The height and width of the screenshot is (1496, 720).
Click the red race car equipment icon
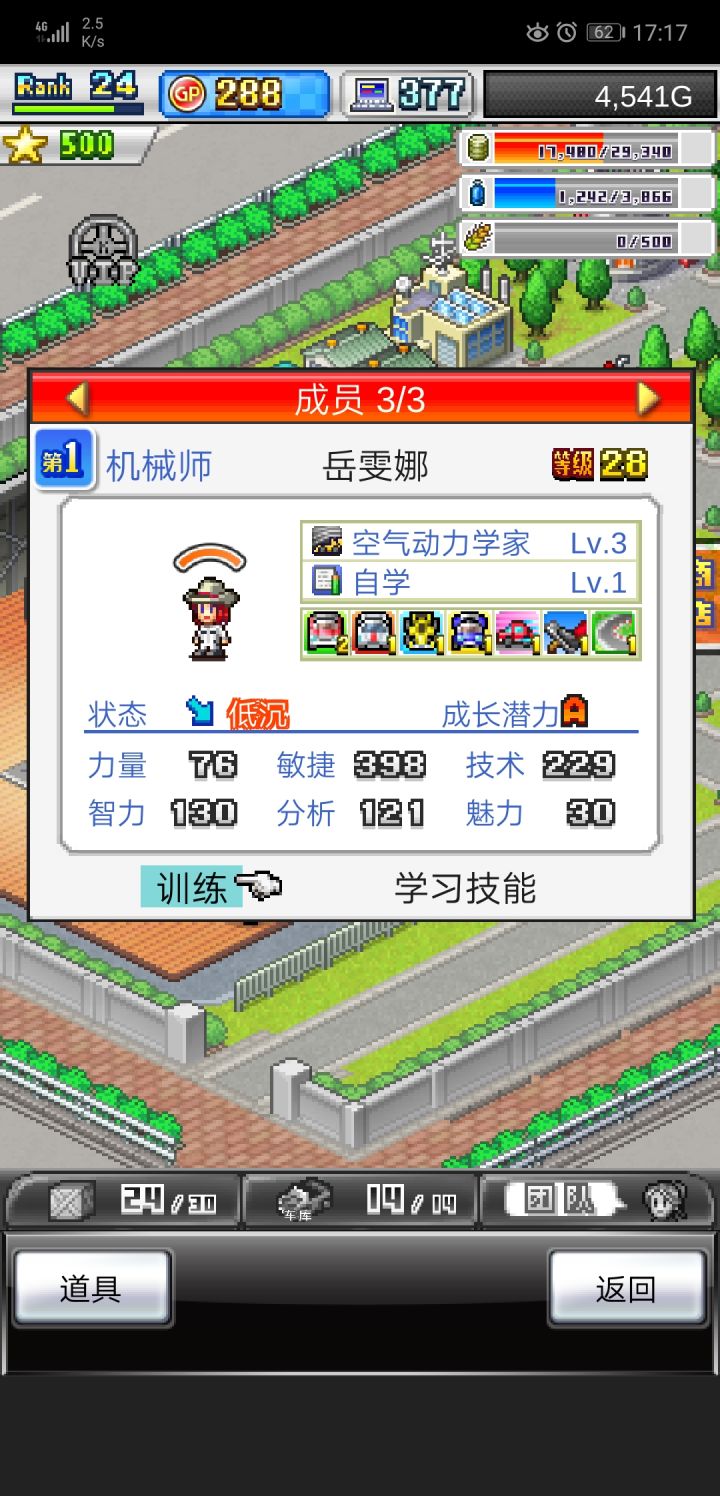519,633
